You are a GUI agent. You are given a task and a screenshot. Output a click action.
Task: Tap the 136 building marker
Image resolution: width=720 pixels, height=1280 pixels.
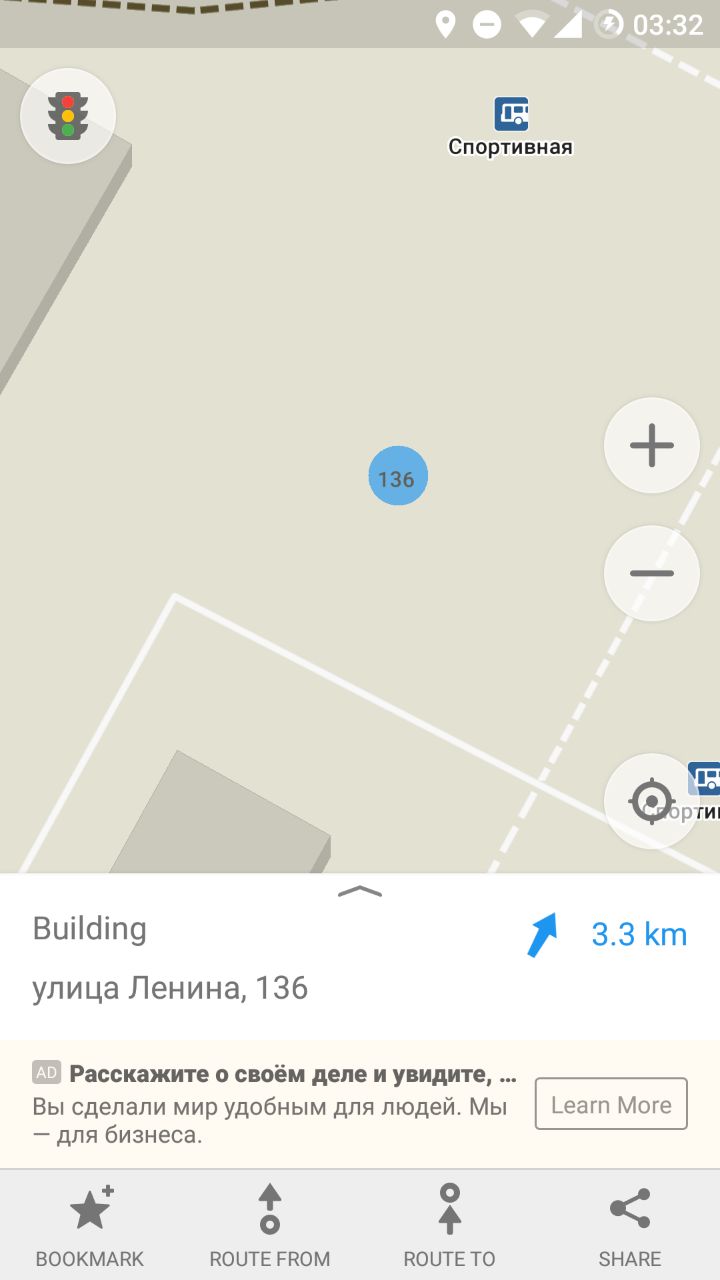point(398,476)
